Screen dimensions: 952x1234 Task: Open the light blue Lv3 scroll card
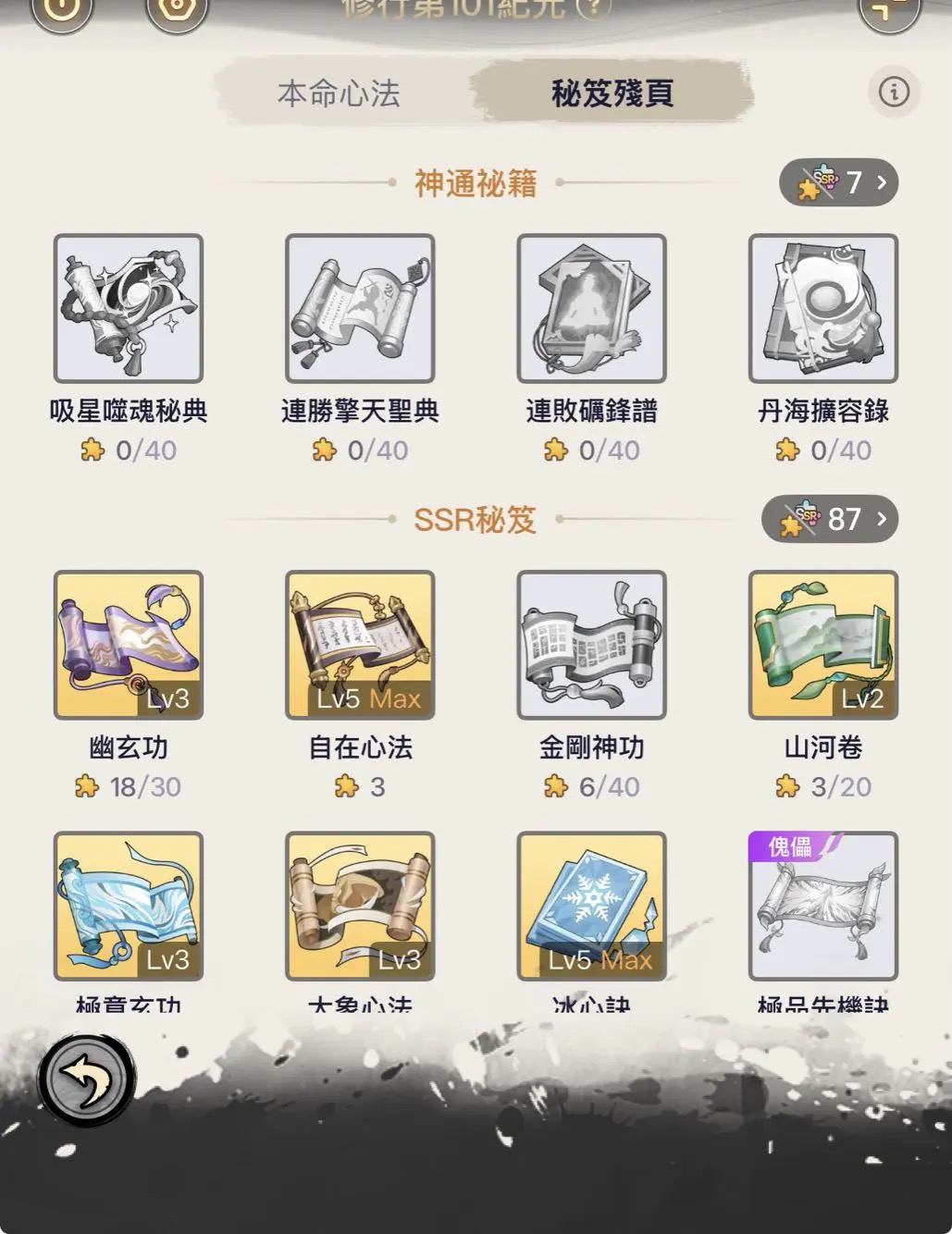pos(129,907)
